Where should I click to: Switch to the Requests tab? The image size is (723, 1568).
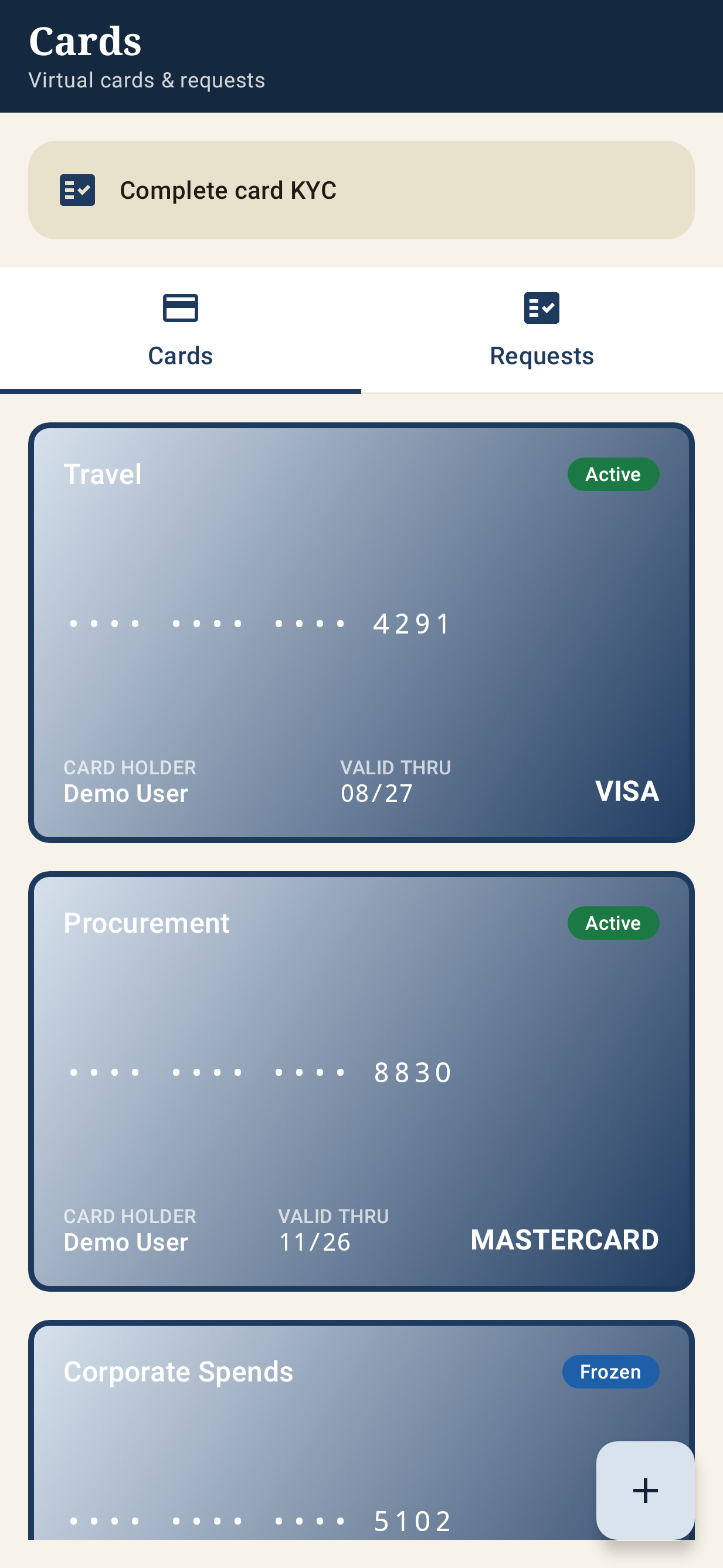[x=542, y=330]
